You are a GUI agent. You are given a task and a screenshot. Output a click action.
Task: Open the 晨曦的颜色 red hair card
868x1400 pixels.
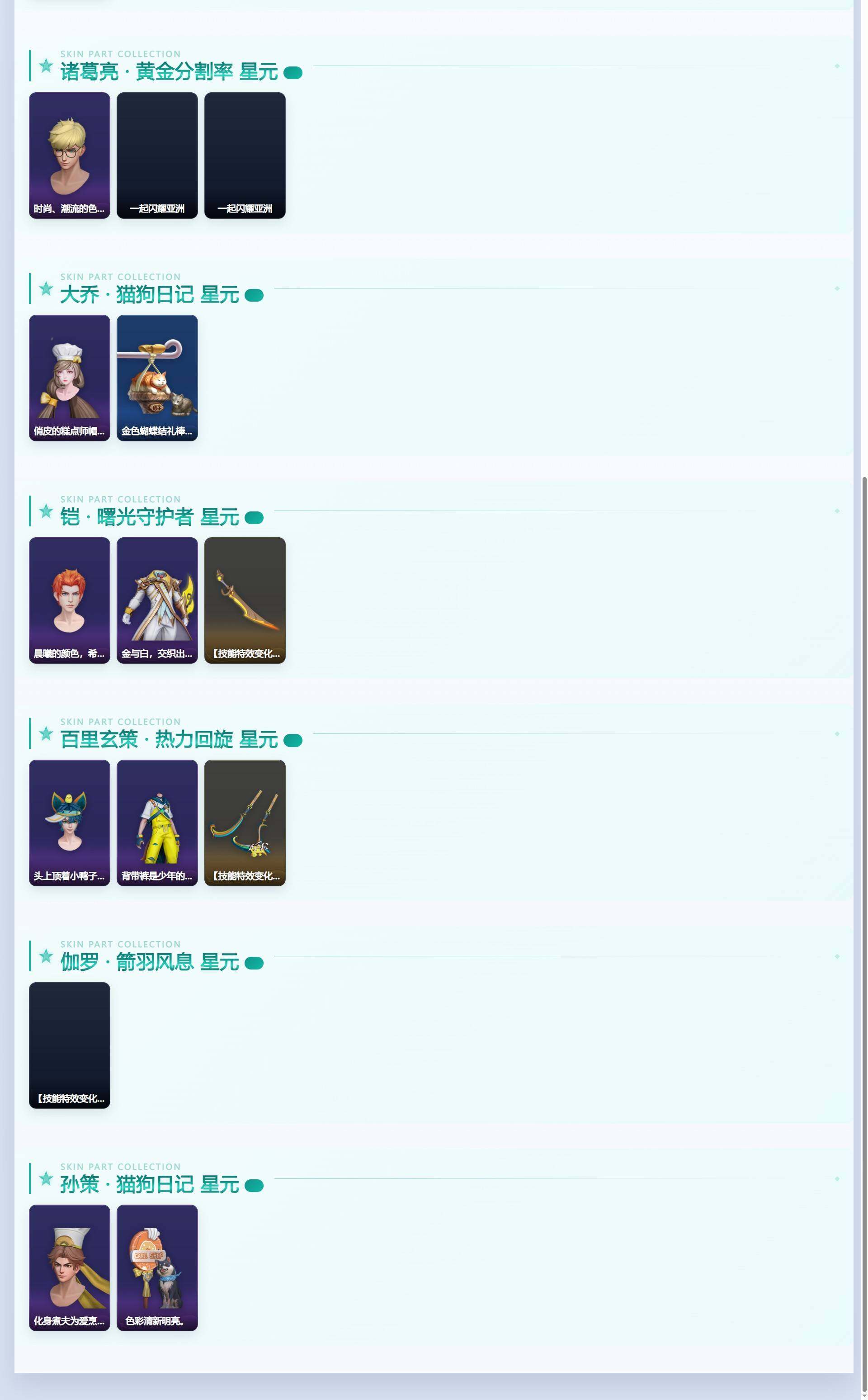70,600
